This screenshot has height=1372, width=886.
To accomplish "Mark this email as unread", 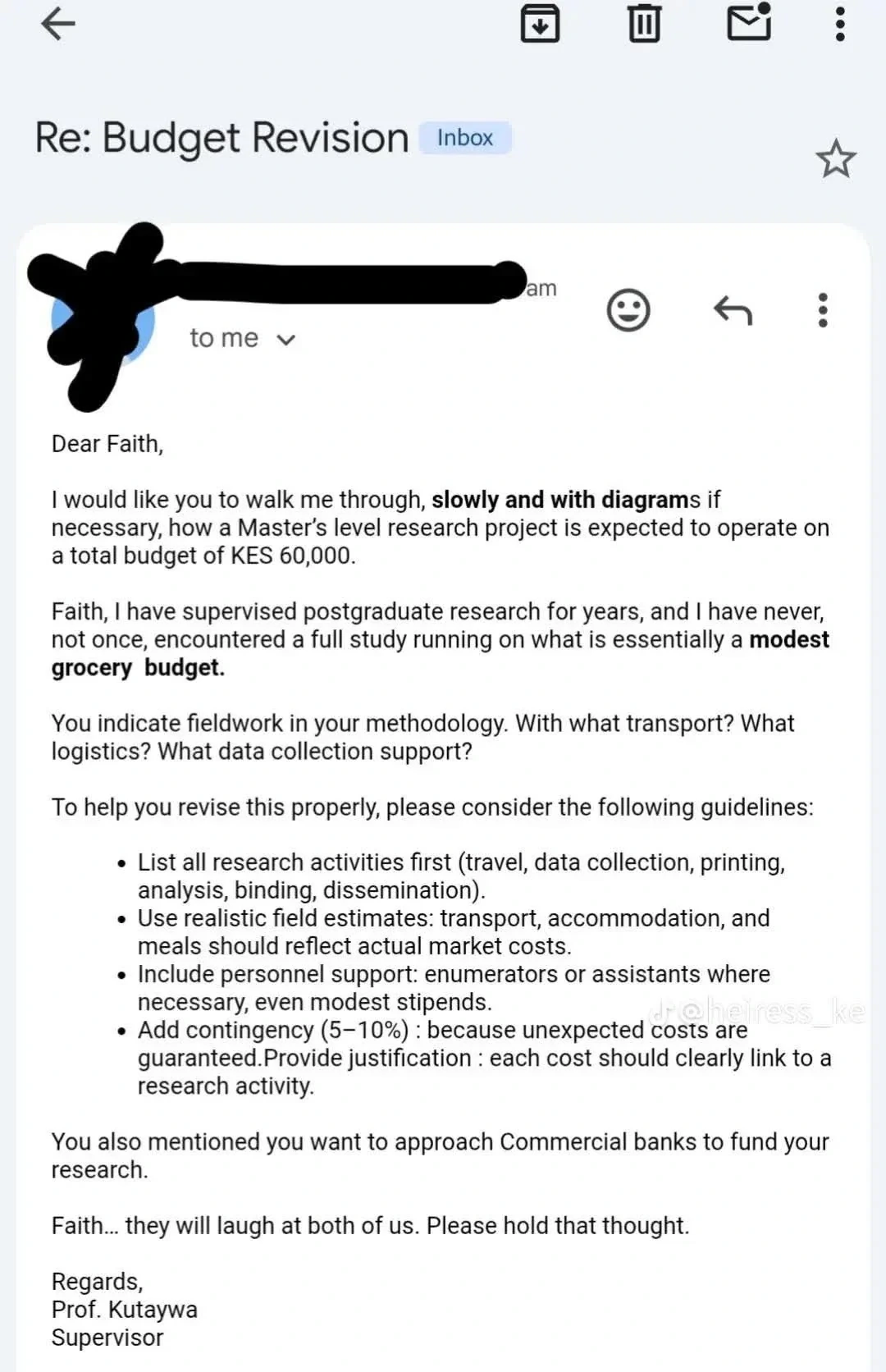I will coord(749,22).
